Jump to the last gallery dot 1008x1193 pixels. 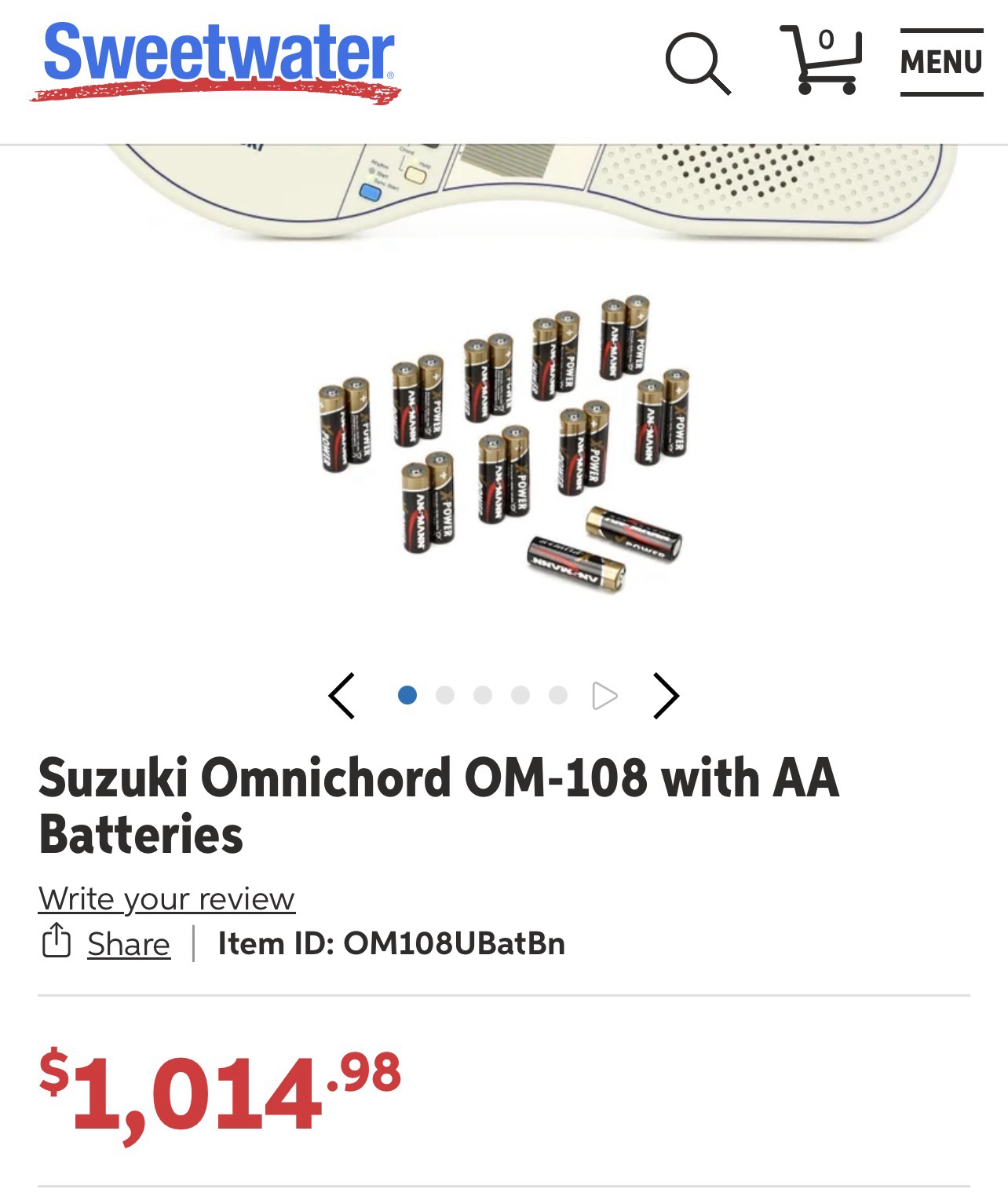point(558,695)
